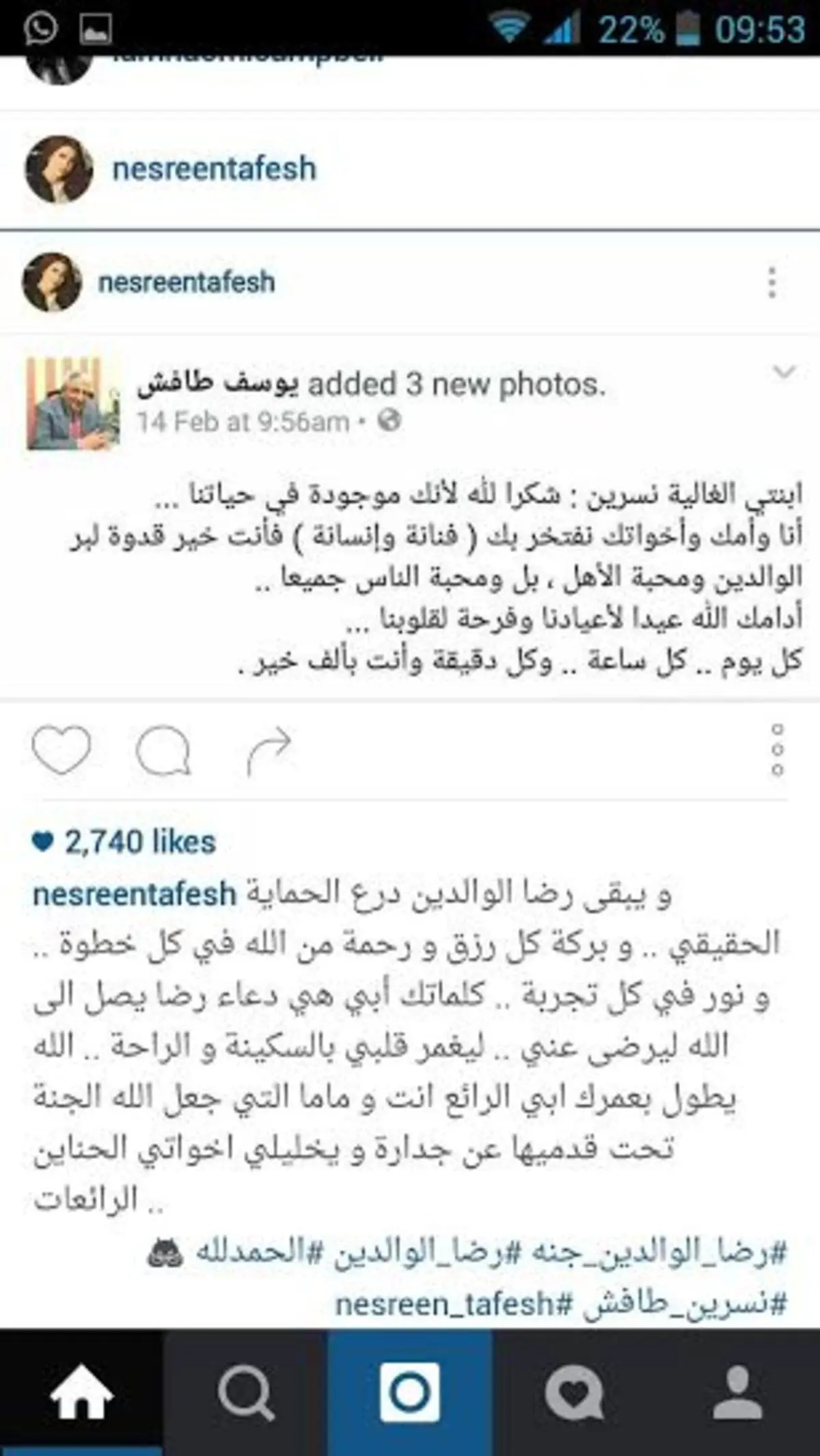Open nesreentafesh profile from the post header
Screen dimensions: 820x1456
pyautogui.click(x=186, y=282)
